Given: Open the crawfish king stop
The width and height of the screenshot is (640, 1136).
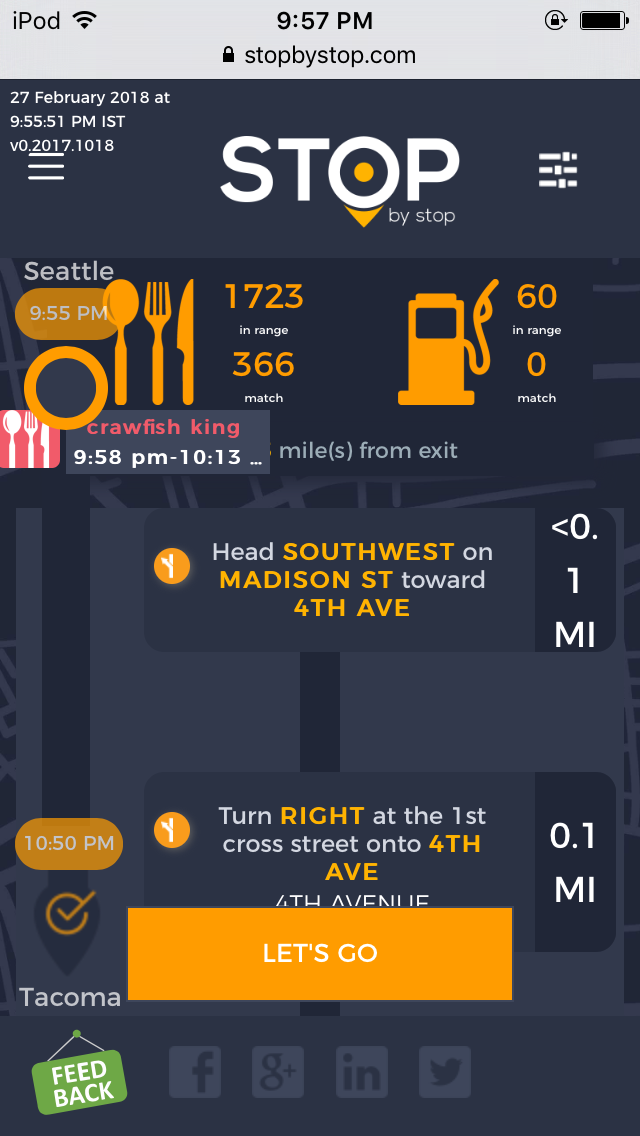Looking at the screenshot, I should 165,442.
